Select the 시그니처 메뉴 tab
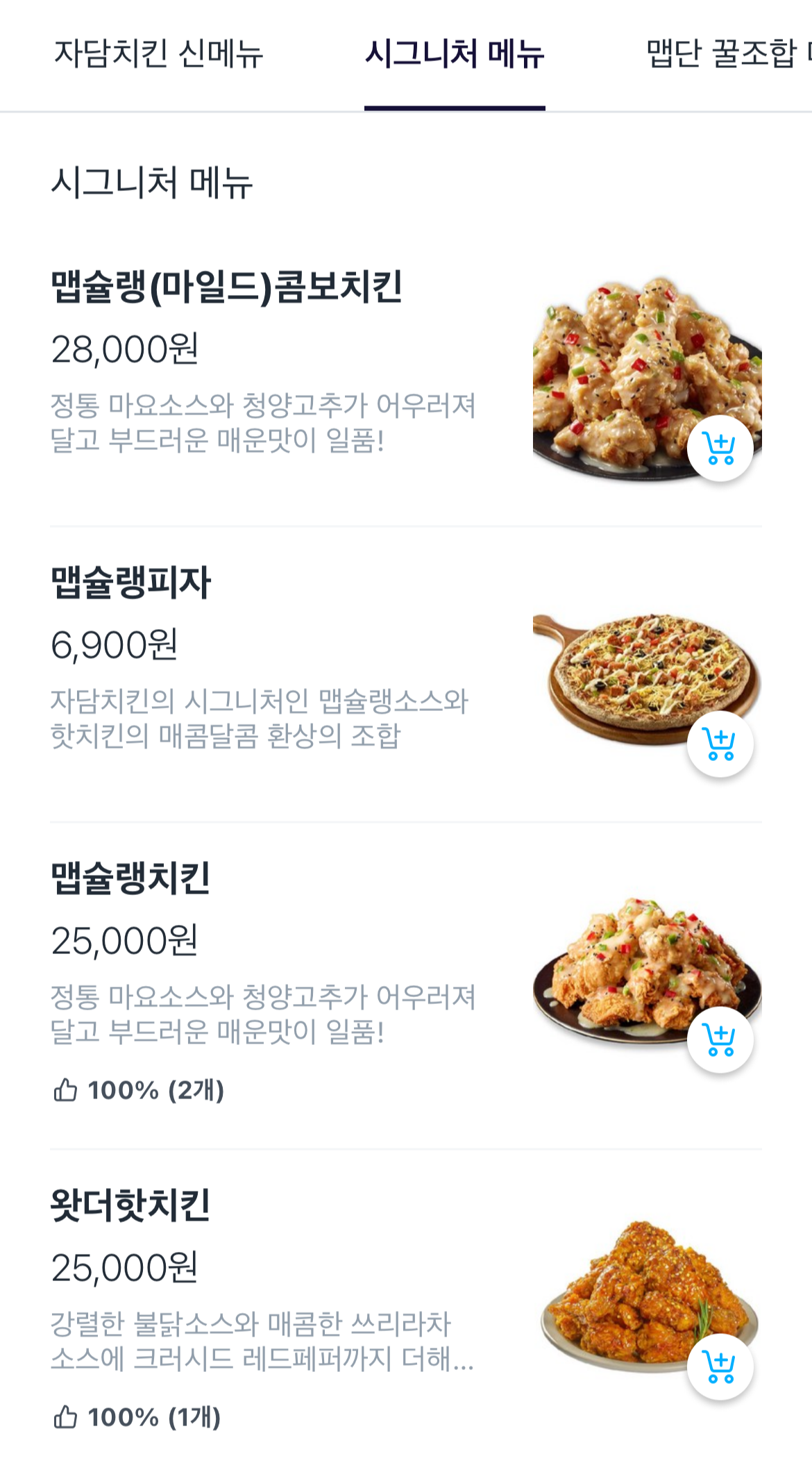812x1463 pixels. click(455, 54)
